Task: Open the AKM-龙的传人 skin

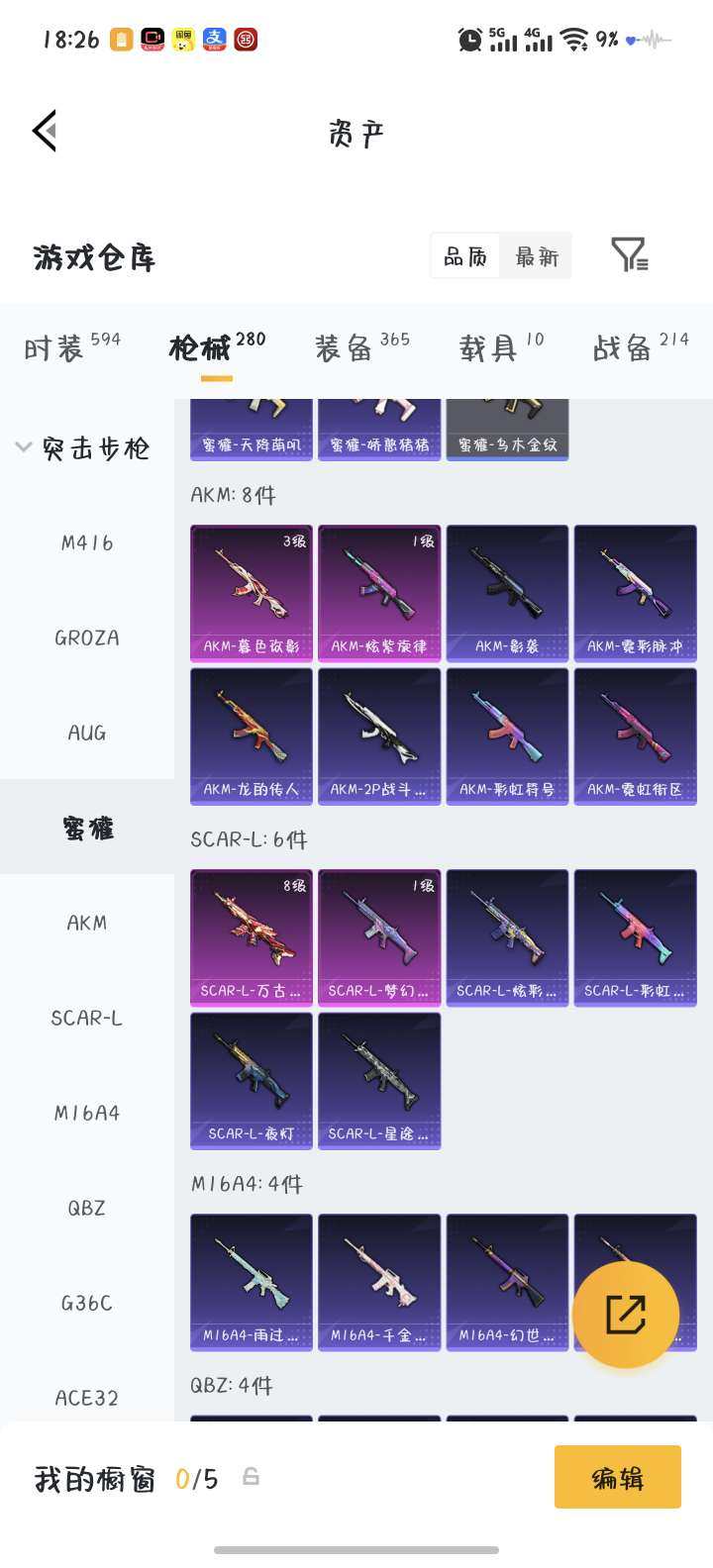Action: (252, 735)
